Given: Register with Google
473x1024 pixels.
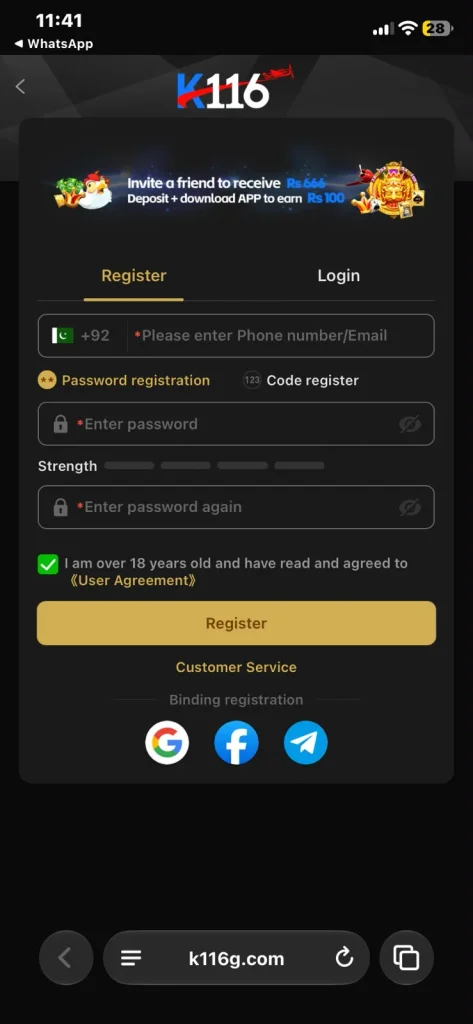Looking at the screenshot, I should point(167,743).
